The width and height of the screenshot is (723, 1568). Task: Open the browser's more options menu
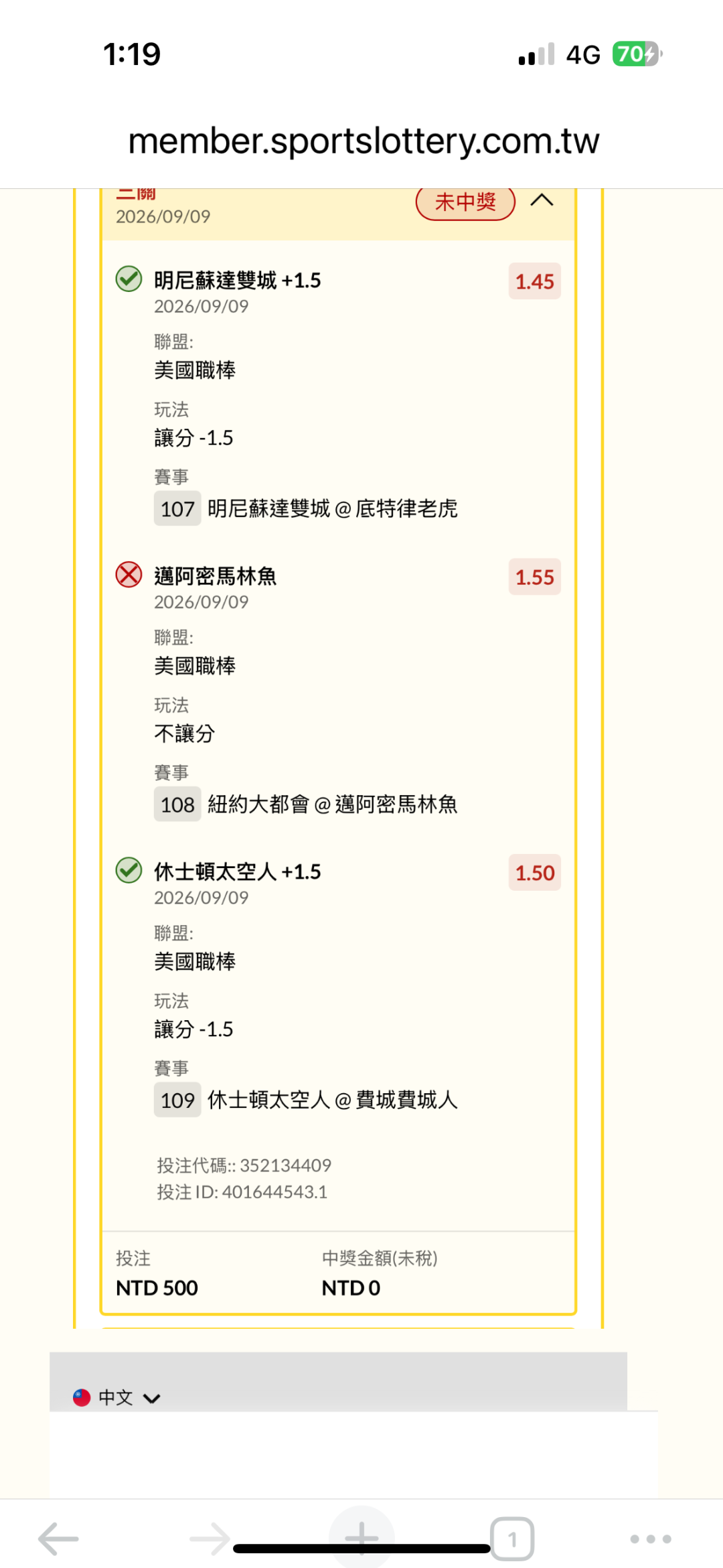[x=651, y=1539]
